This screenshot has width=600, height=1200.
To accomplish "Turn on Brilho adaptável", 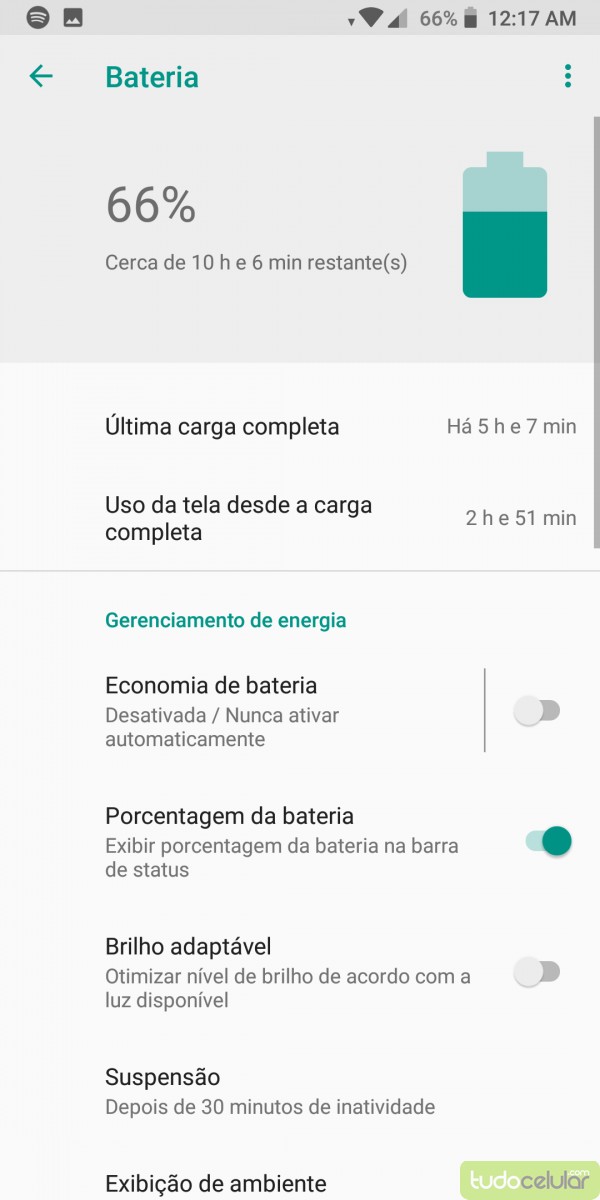I will coord(537,972).
